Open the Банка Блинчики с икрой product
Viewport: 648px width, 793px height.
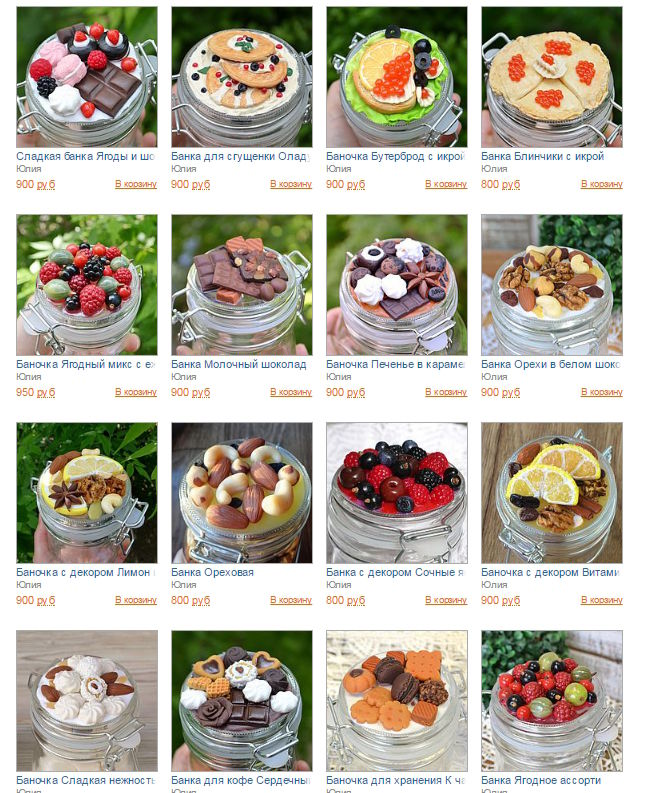(x=551, y=77)
